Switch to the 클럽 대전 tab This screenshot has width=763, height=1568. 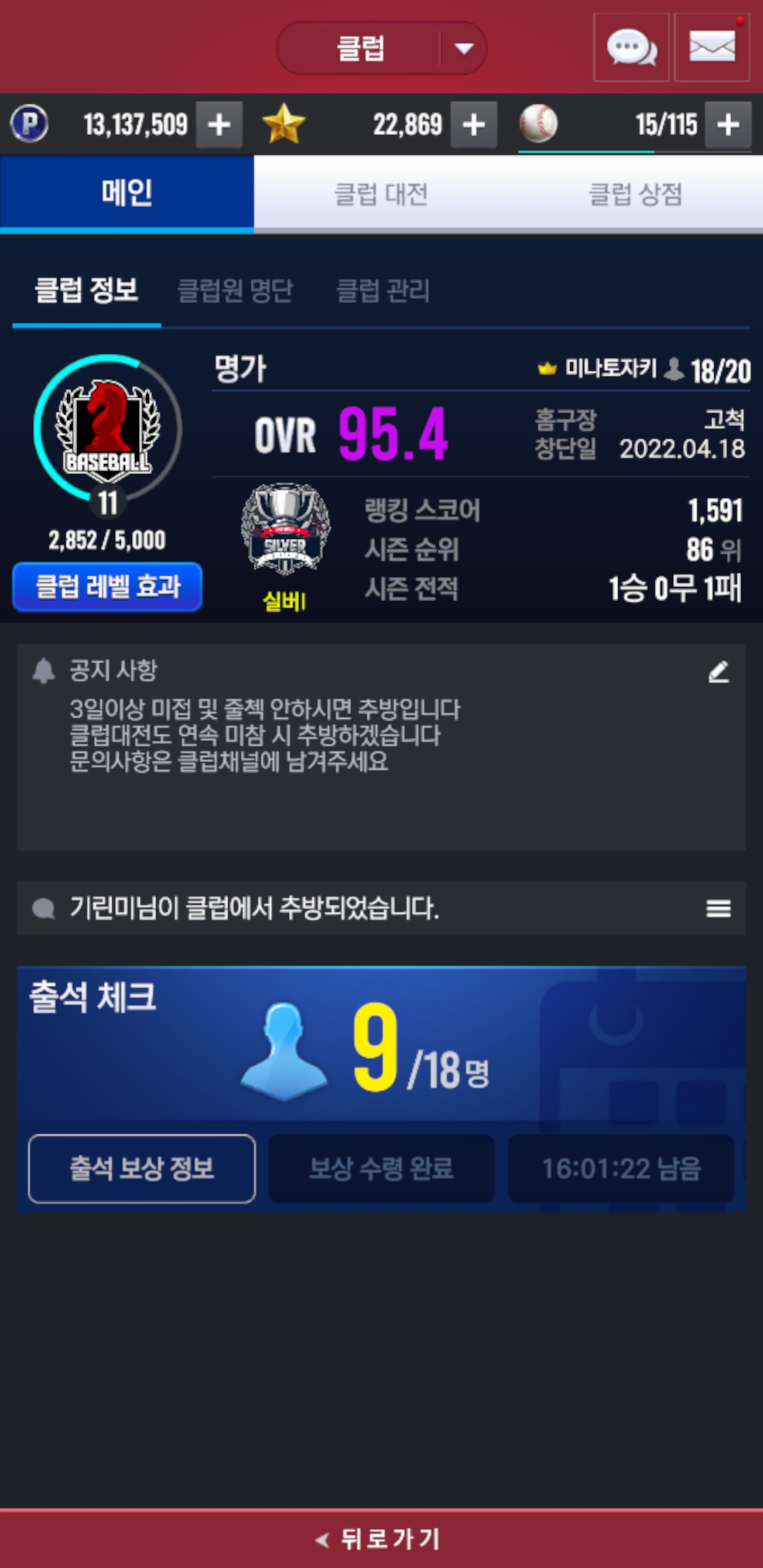point(381,194)
